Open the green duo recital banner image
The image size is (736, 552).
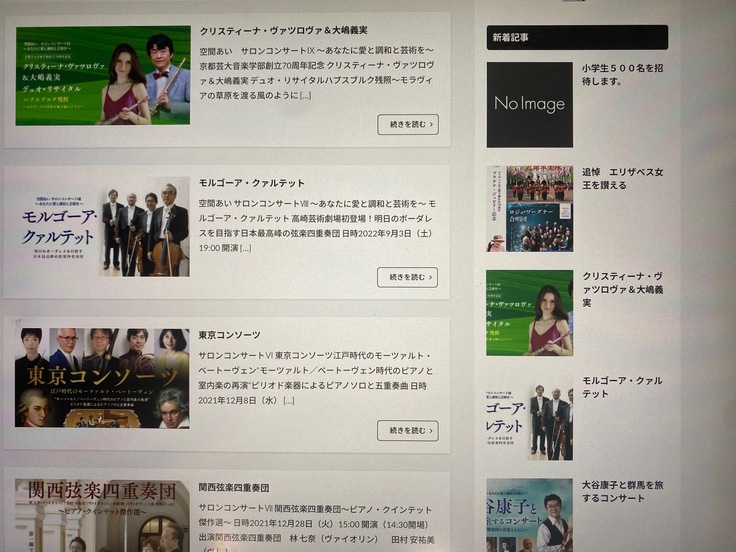pyautogui.click(x=103, y=76)
